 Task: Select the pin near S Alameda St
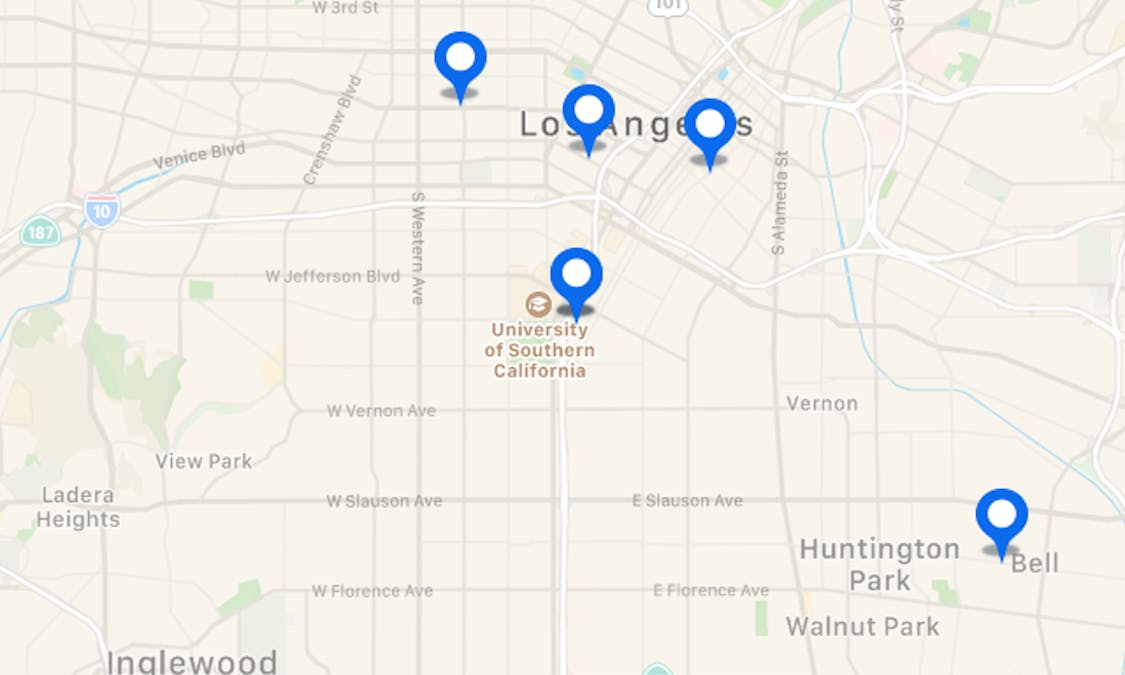(709, 125)
